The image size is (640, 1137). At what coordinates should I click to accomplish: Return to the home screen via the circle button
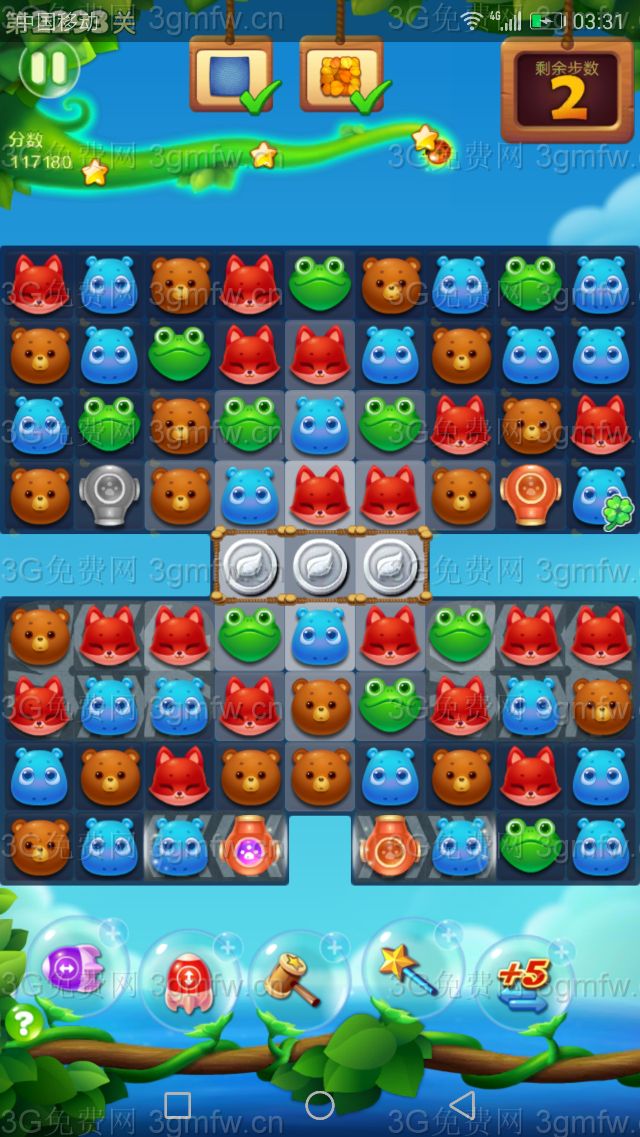320,1105
